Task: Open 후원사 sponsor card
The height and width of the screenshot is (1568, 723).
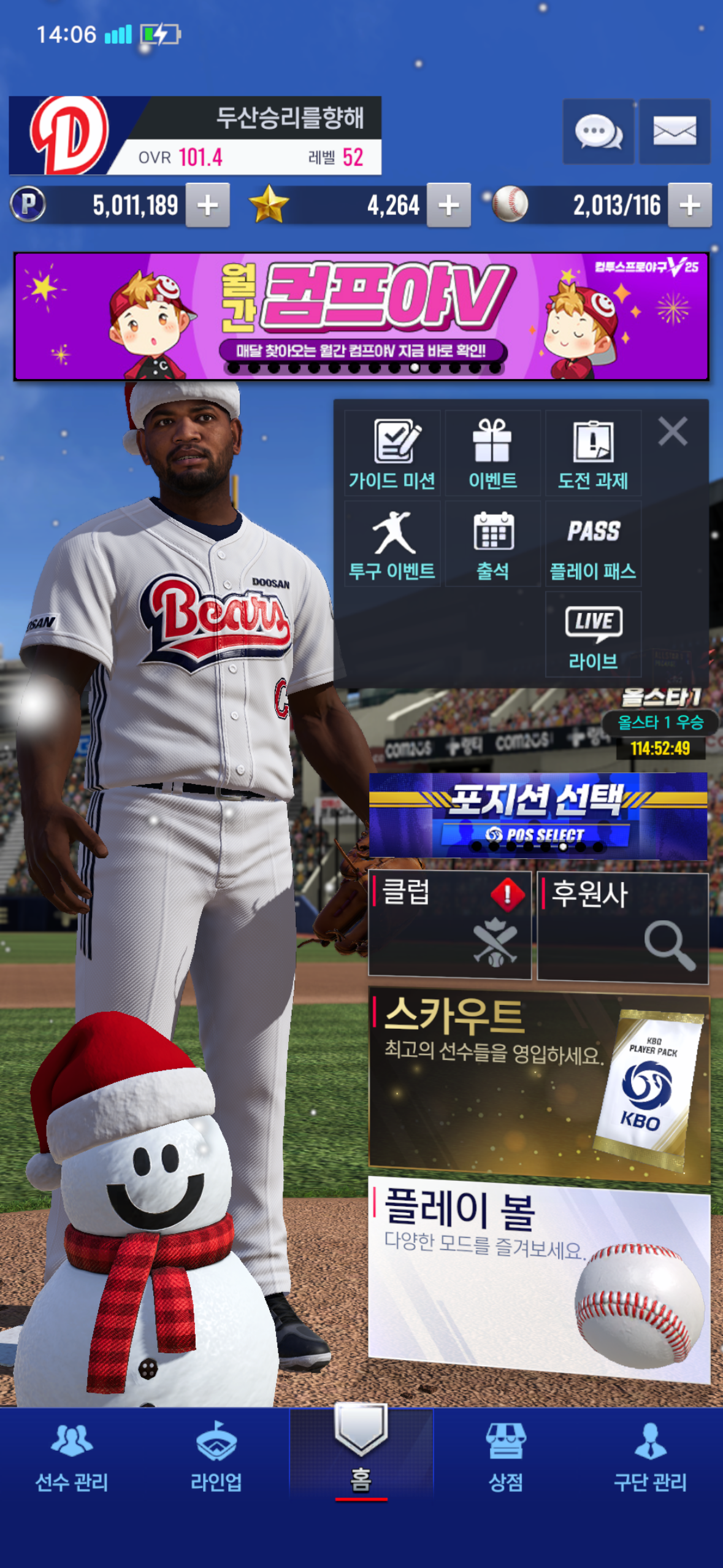Action: 622,928
